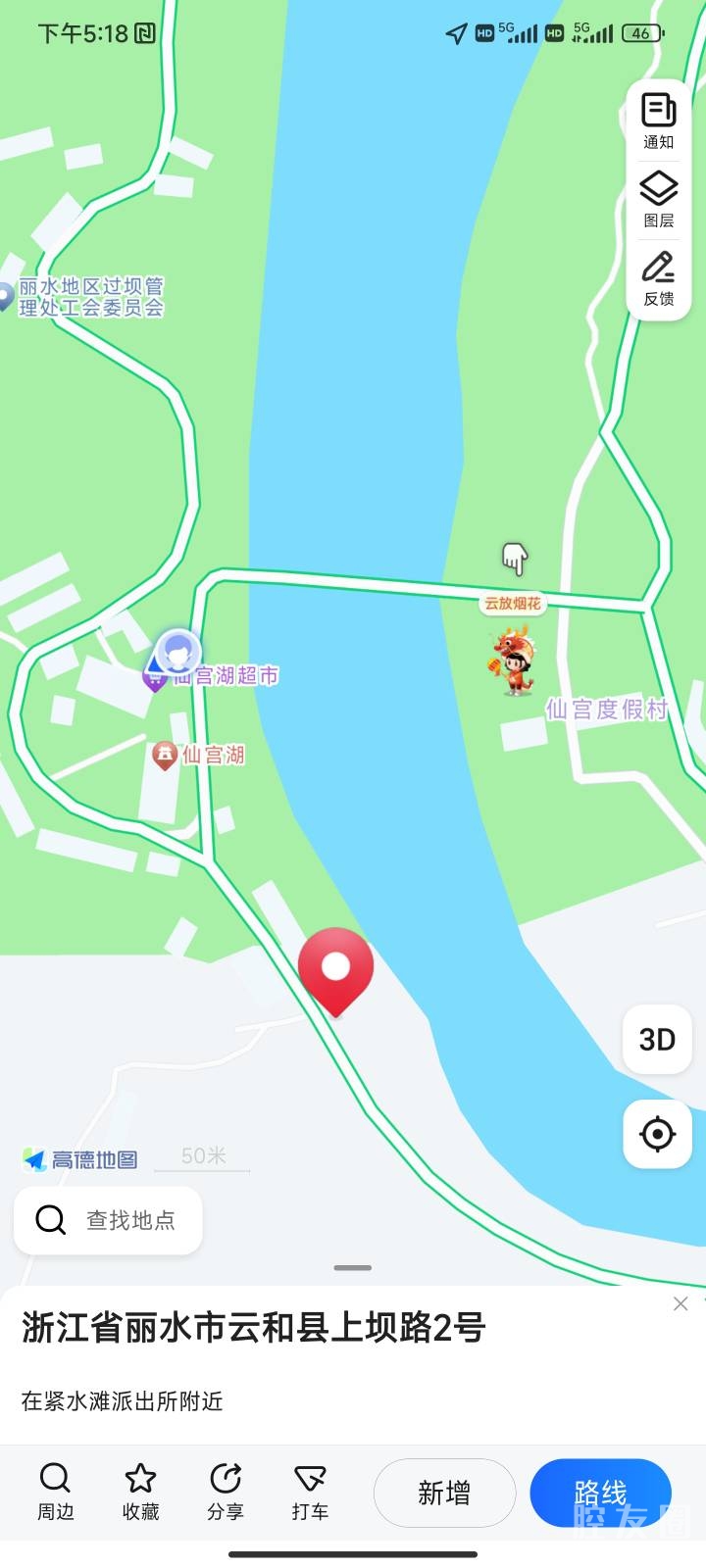Open the 反馈 feedback option
This screenshot has width=706, height=1568.
pos(658,278)
